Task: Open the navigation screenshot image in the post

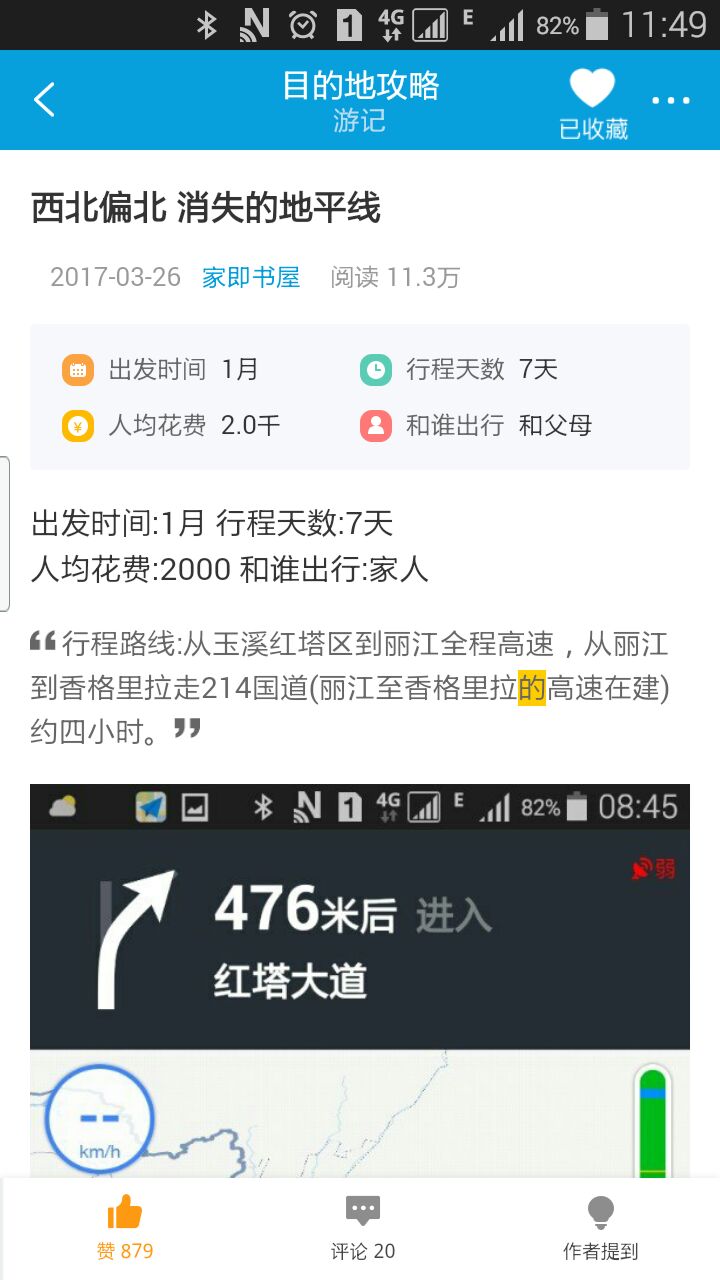Action: [x=360, y=980]
